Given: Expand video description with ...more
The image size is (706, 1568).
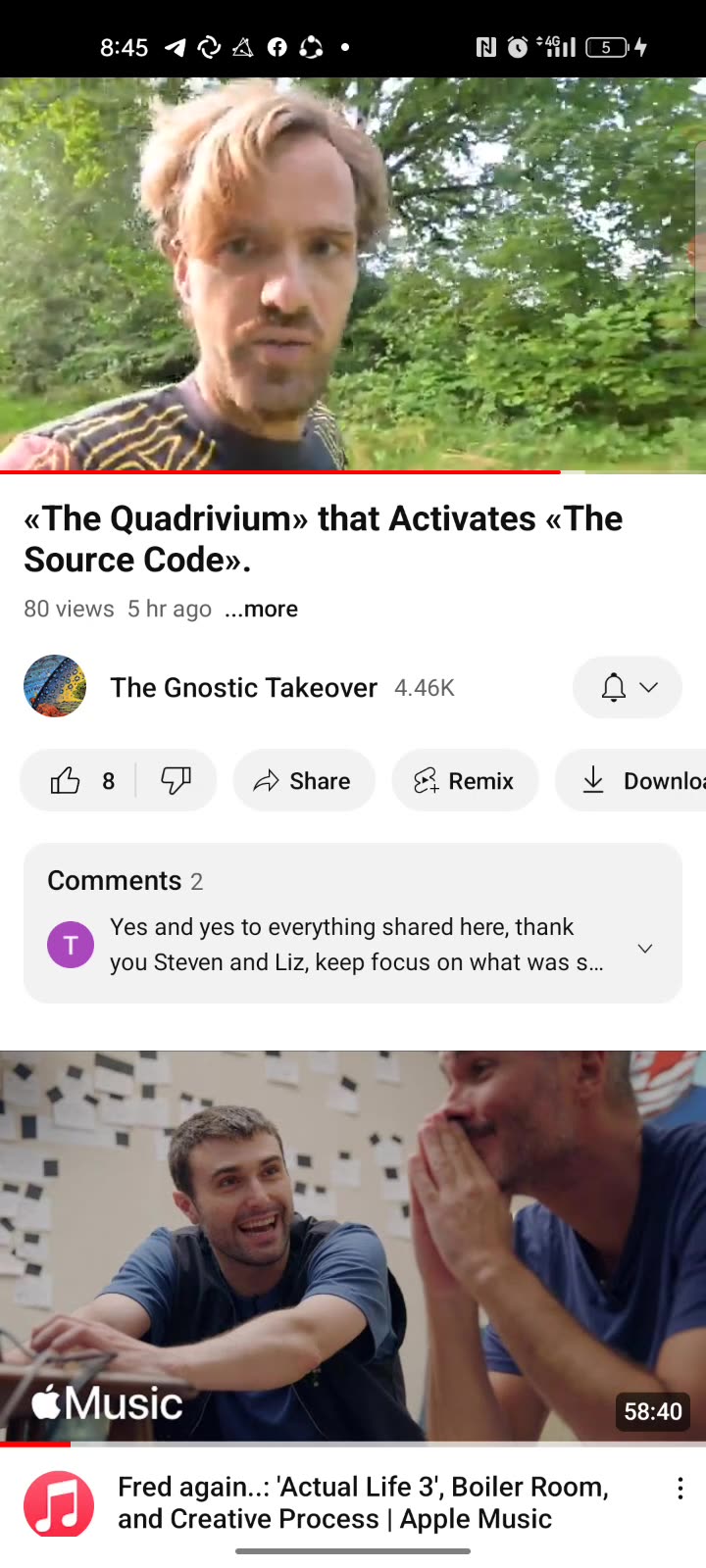Looking at the screenshot, I should coord(261,610).
